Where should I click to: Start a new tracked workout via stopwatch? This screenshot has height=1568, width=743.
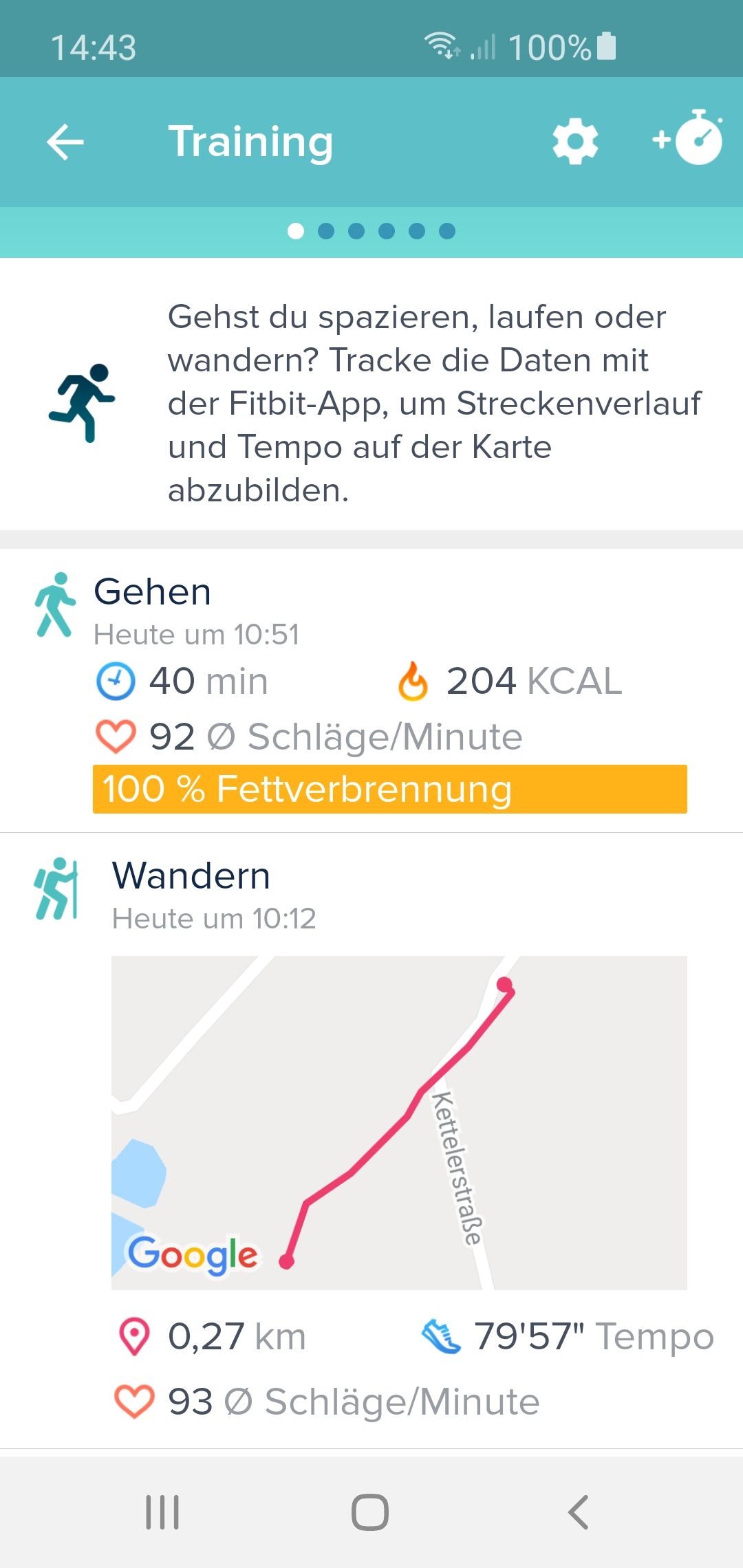689,138
